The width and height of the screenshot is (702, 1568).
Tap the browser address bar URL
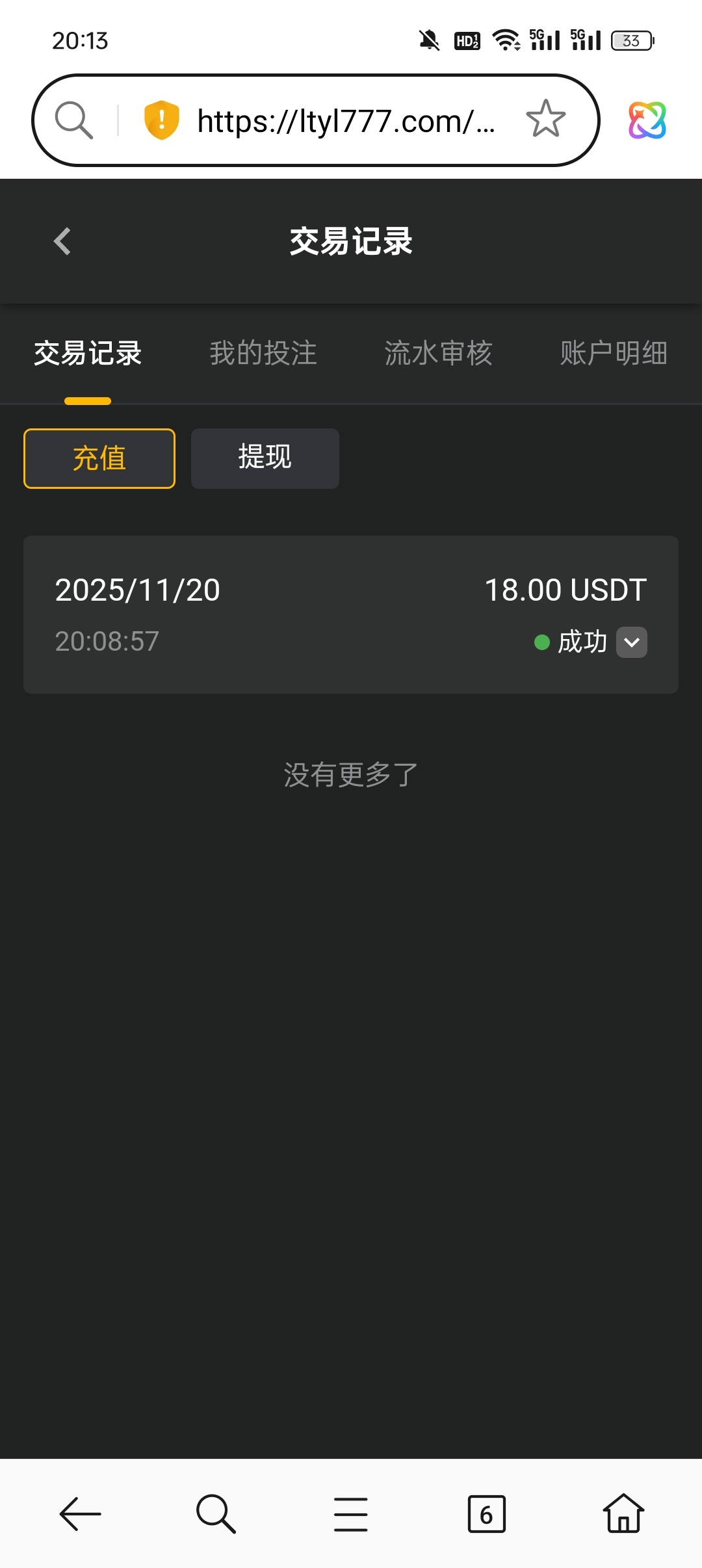(346, 121)
